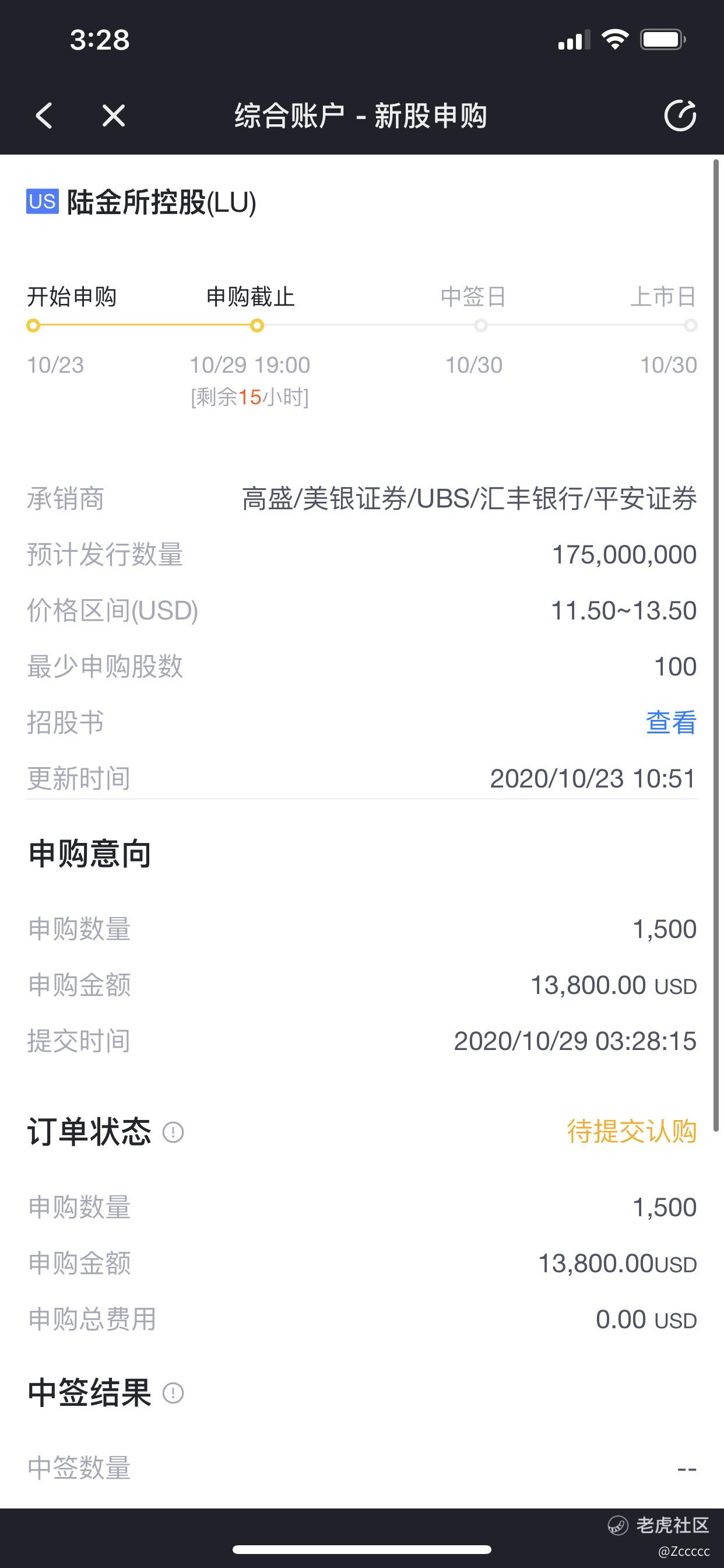The height and width of the screenshot is (1568, 724).
Task: Refresh the page with the refresh icon
Action: (680, 116)
